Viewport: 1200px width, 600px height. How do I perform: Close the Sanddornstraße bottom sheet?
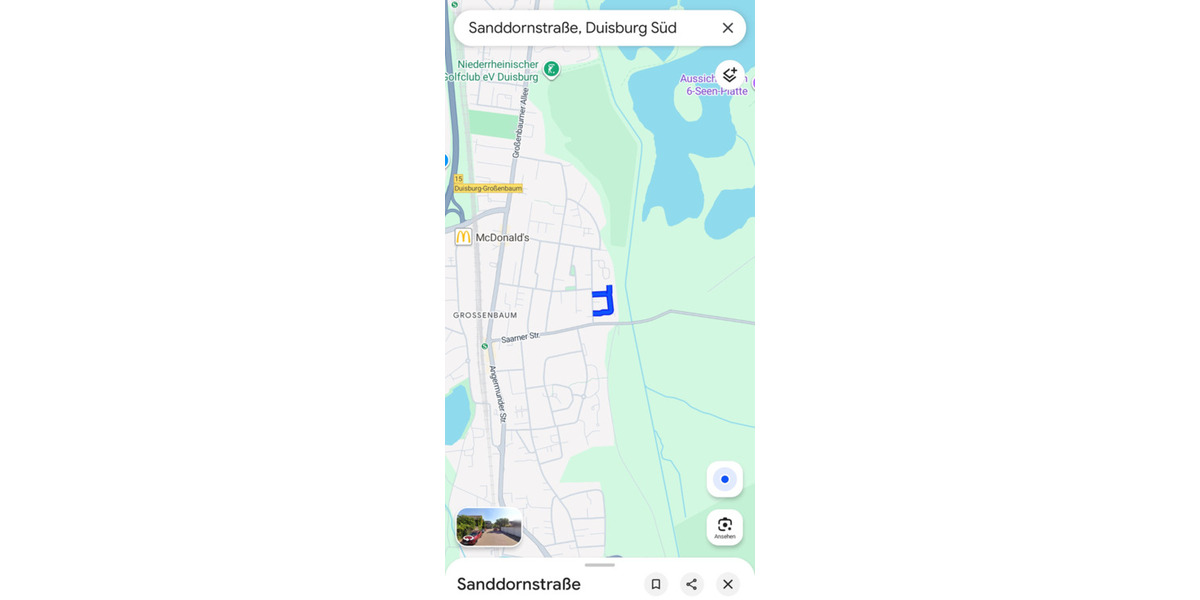click(x=728, y=584)
